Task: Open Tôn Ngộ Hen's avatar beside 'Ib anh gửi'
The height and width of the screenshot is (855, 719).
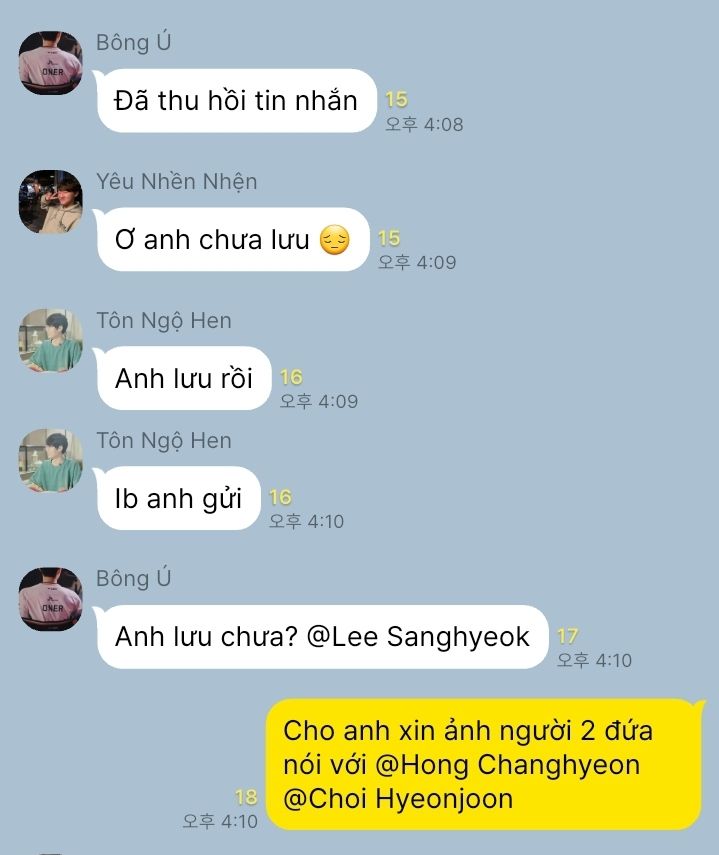Action: (x=50, y=460)
